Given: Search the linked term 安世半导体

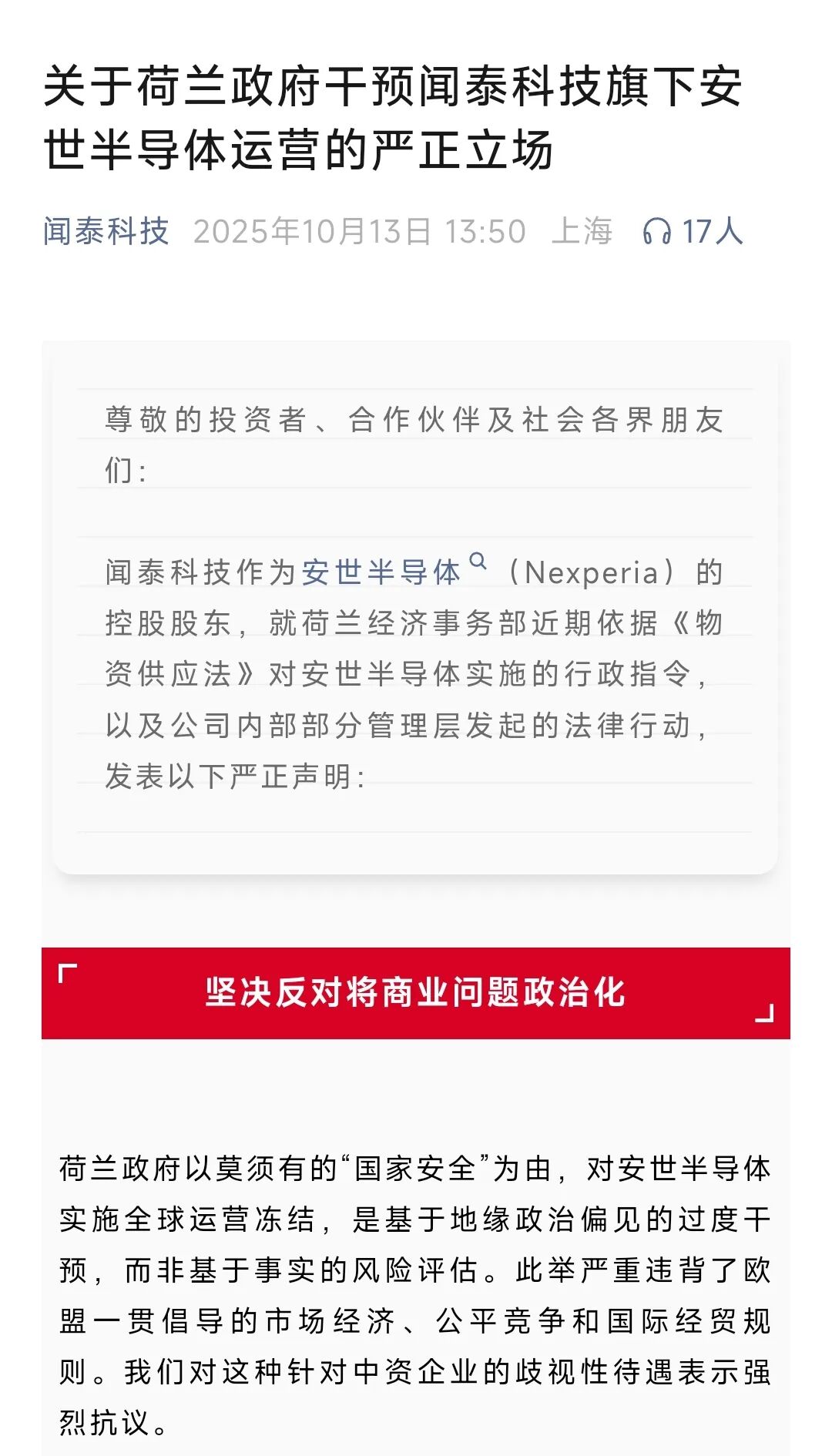Looking at the screenshot, I should click(381, 572).
